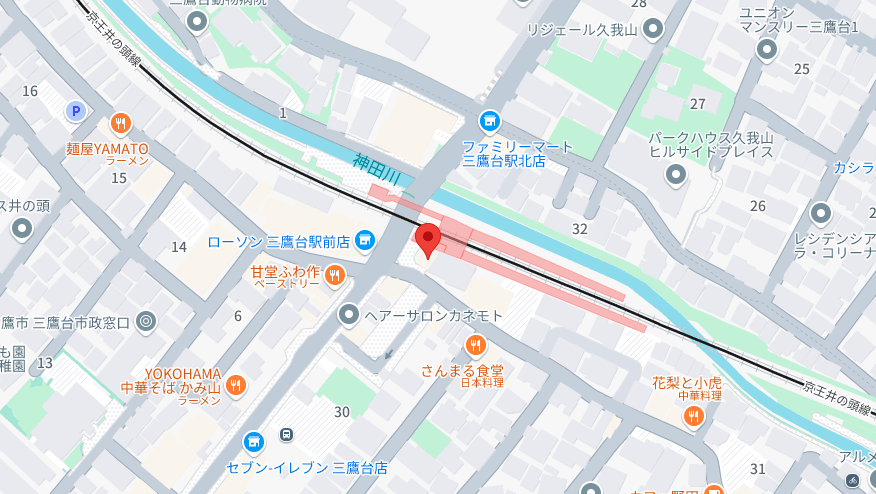
Task: Tap the YOKOHAMA 中華そばかみ山 ramen marker
Action: point(236,385)
